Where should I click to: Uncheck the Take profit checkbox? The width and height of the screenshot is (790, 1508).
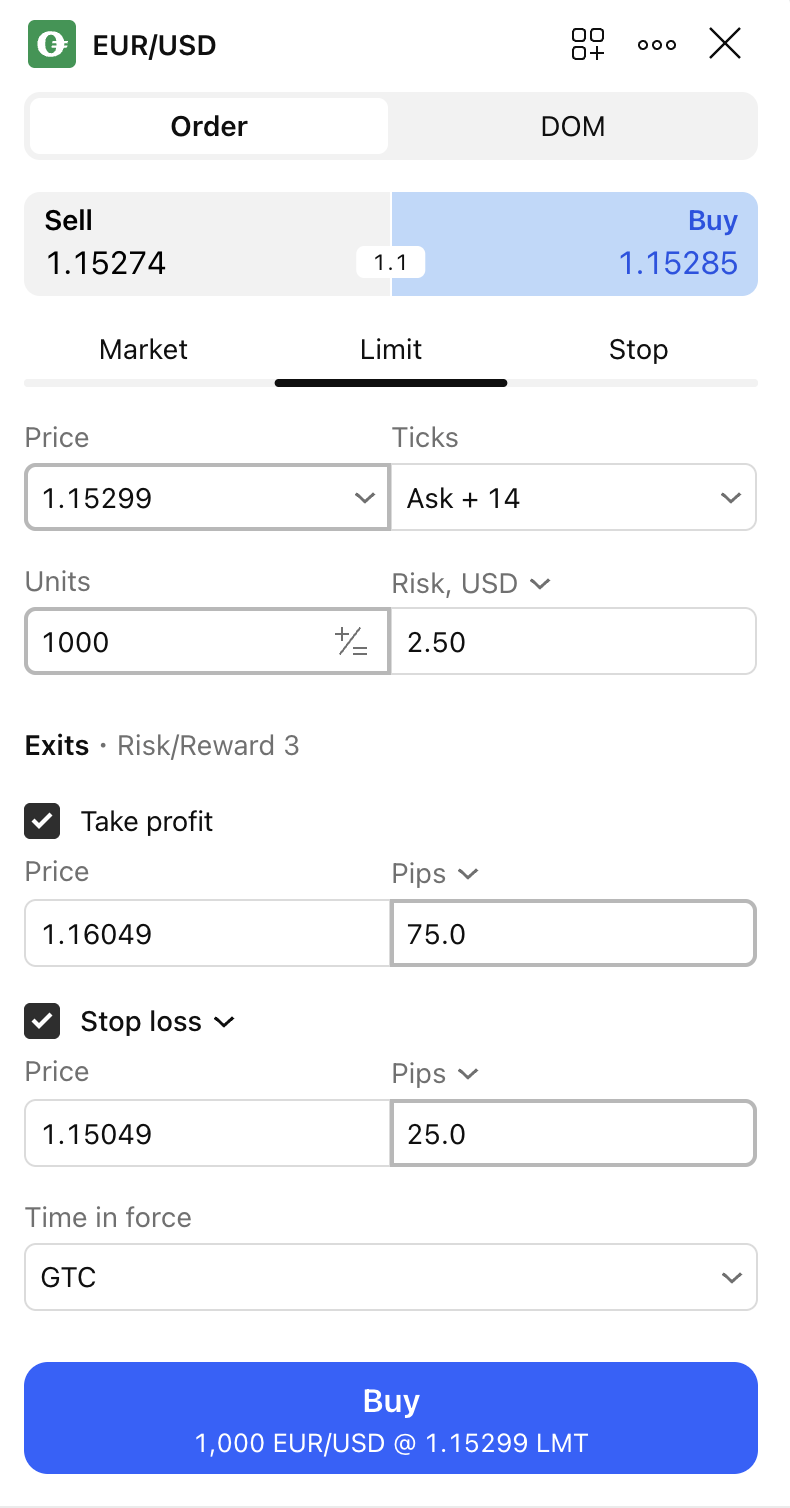tap(42, 822)
